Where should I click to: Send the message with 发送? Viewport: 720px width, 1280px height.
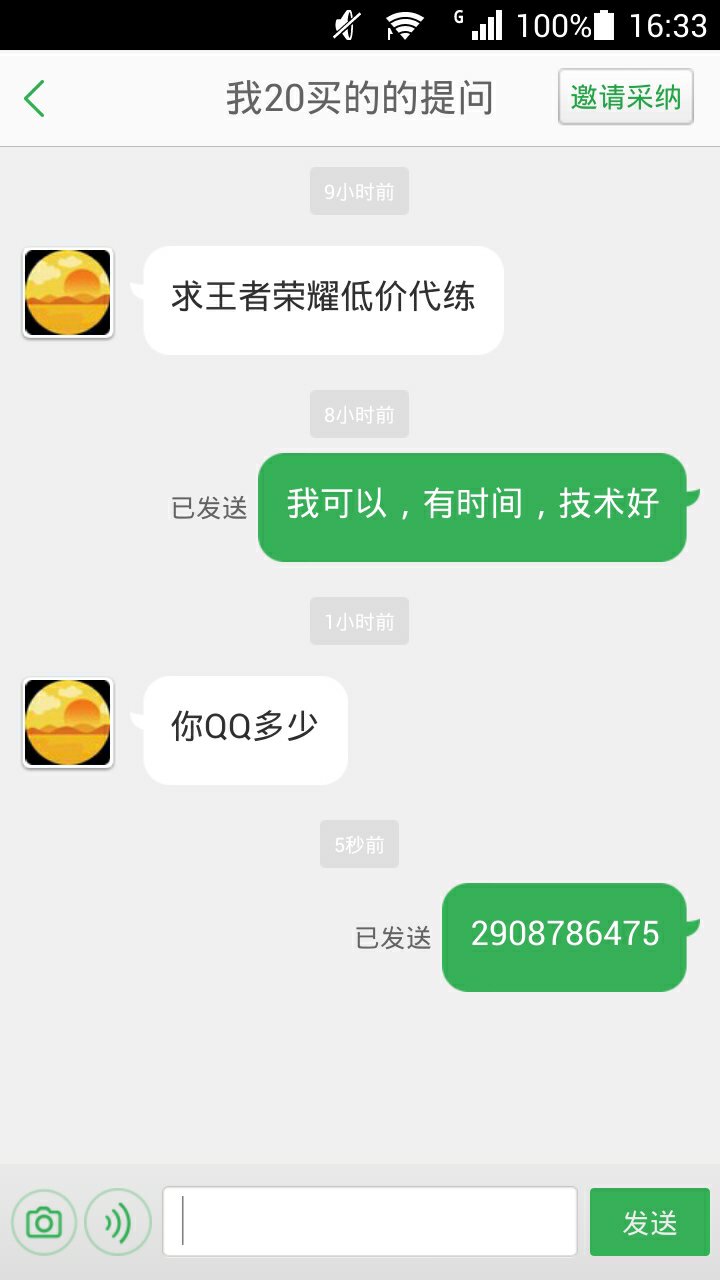[649, 1222]
